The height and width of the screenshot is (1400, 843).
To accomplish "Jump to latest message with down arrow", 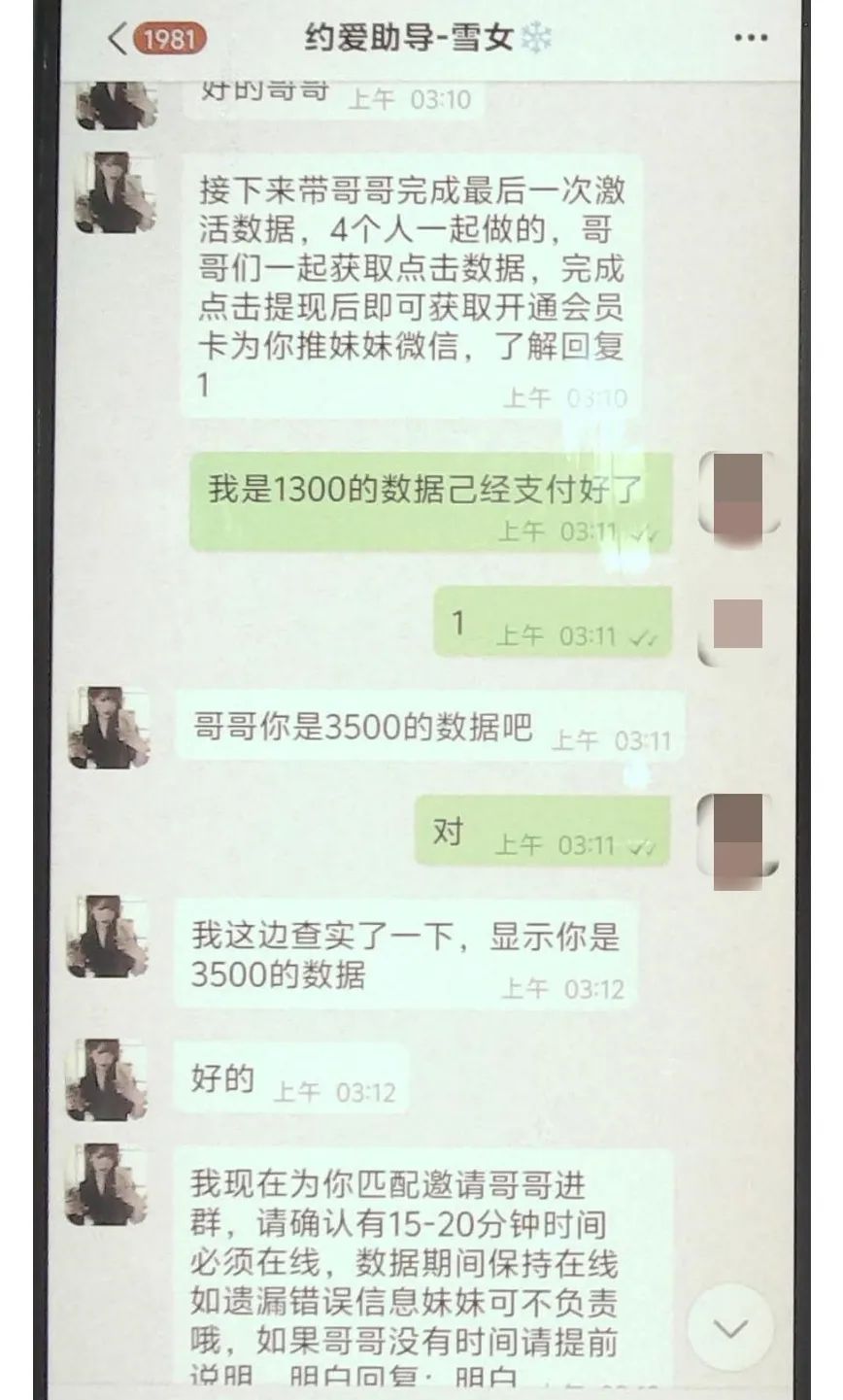I will pyautogui.click(x=730, y=1328).
